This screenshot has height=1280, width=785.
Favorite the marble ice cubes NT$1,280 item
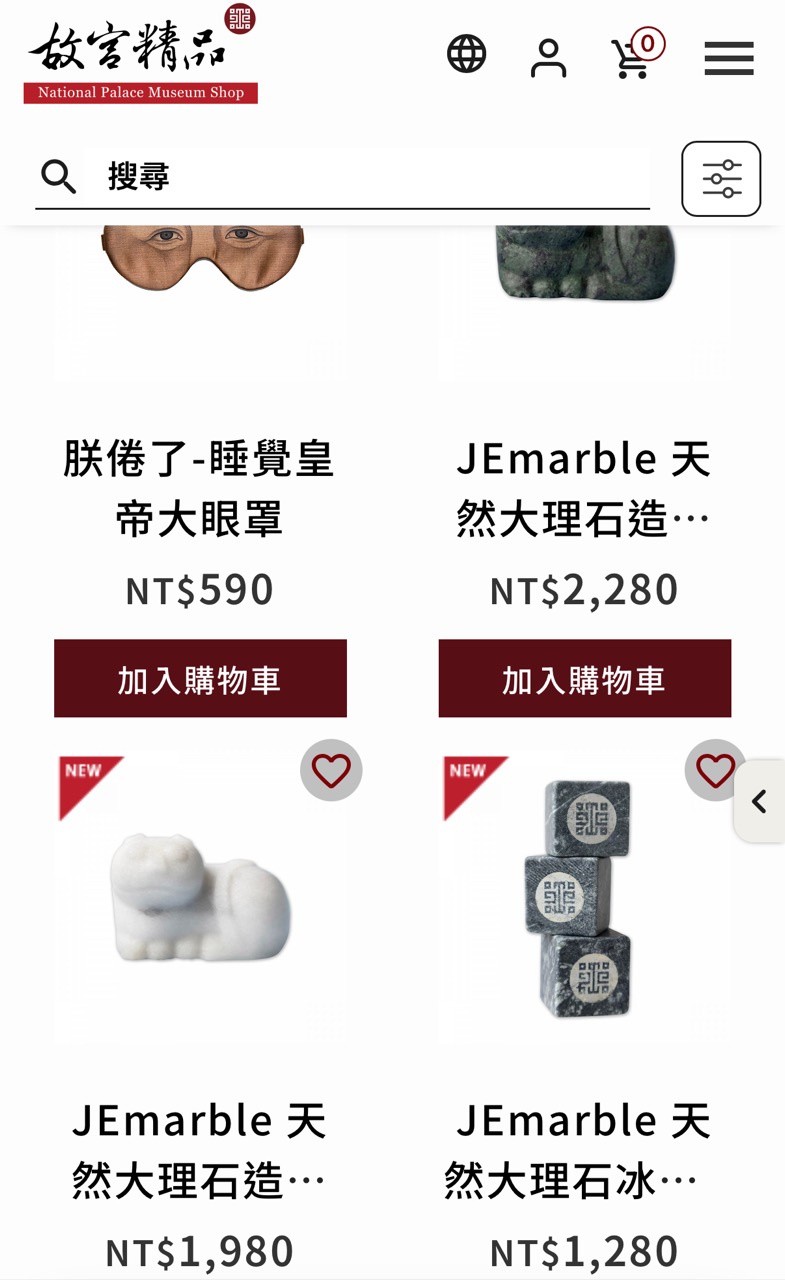(715, 770)
